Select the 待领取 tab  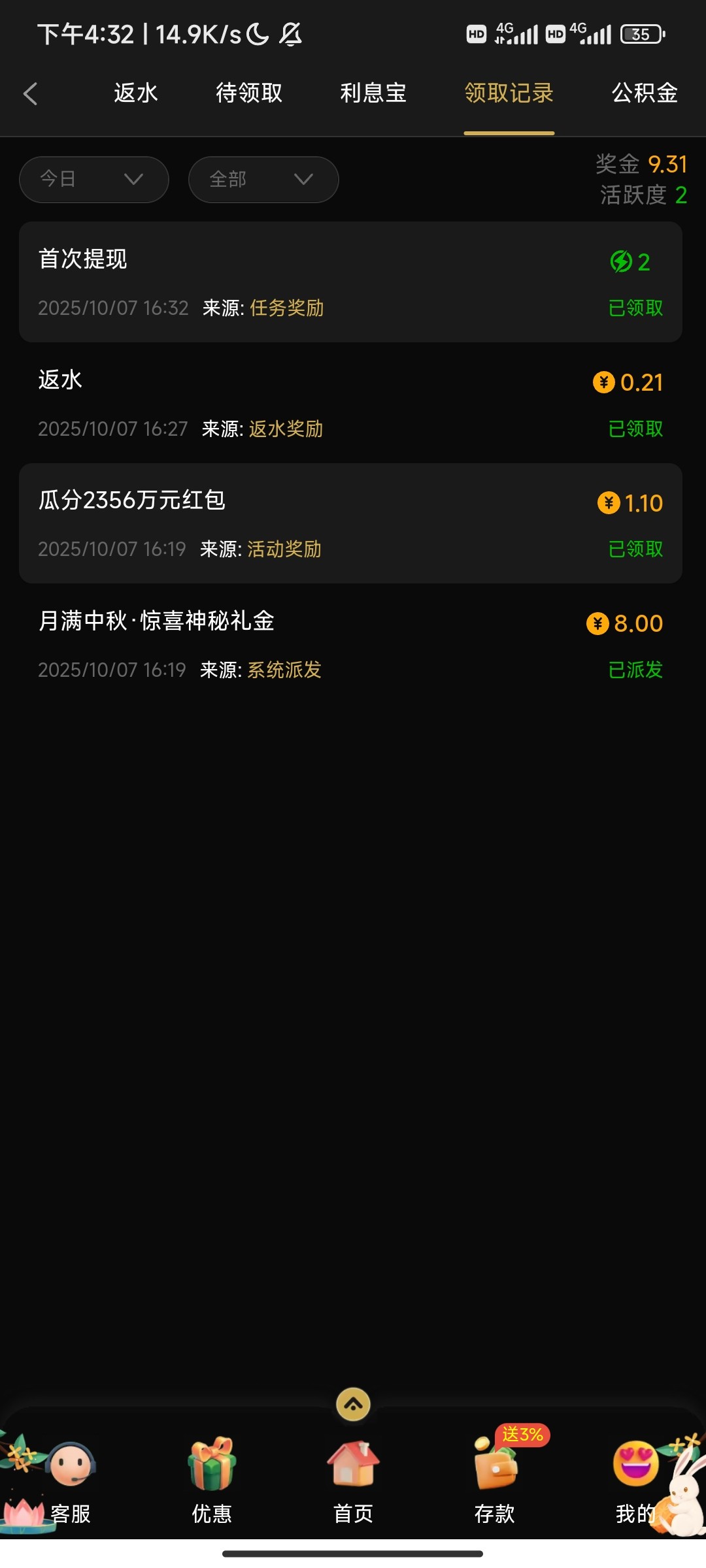(249, 93)
